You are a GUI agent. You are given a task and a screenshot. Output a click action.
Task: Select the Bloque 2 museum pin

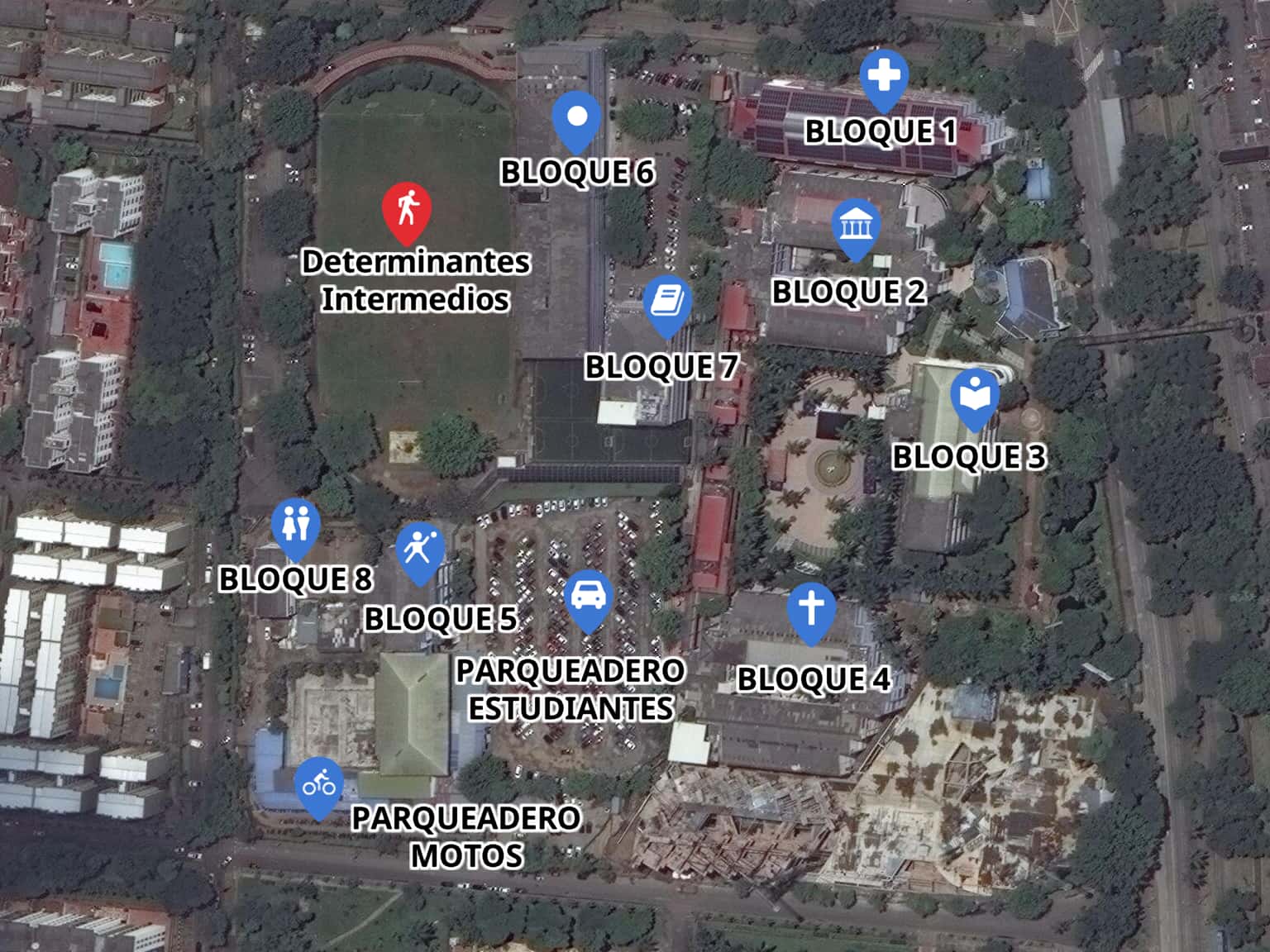click(856, 225)
